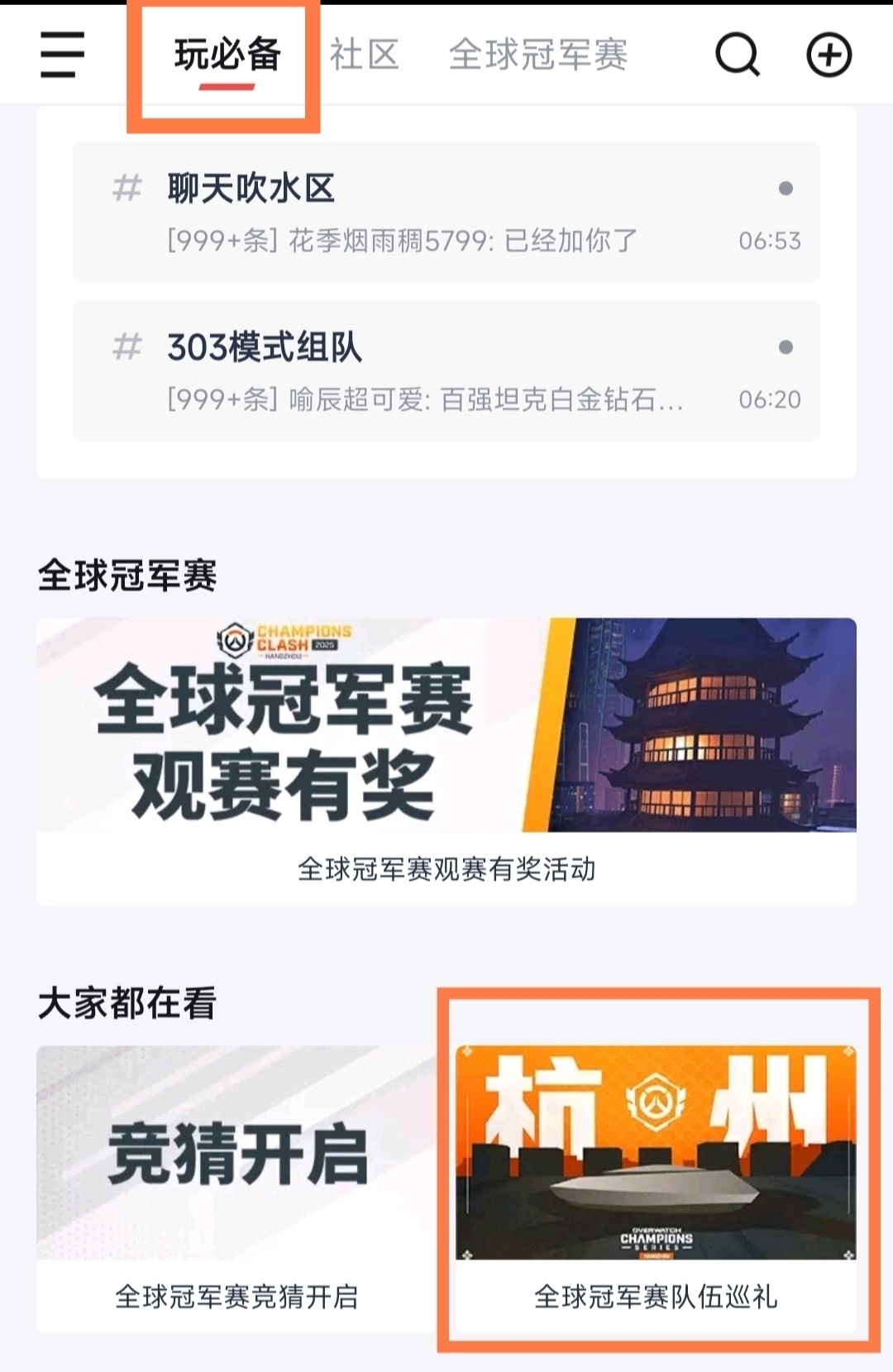This screenshot has width=893, height=1372.
Task: Open the 303模式组队 channel
Action: [x=446, y=371]
